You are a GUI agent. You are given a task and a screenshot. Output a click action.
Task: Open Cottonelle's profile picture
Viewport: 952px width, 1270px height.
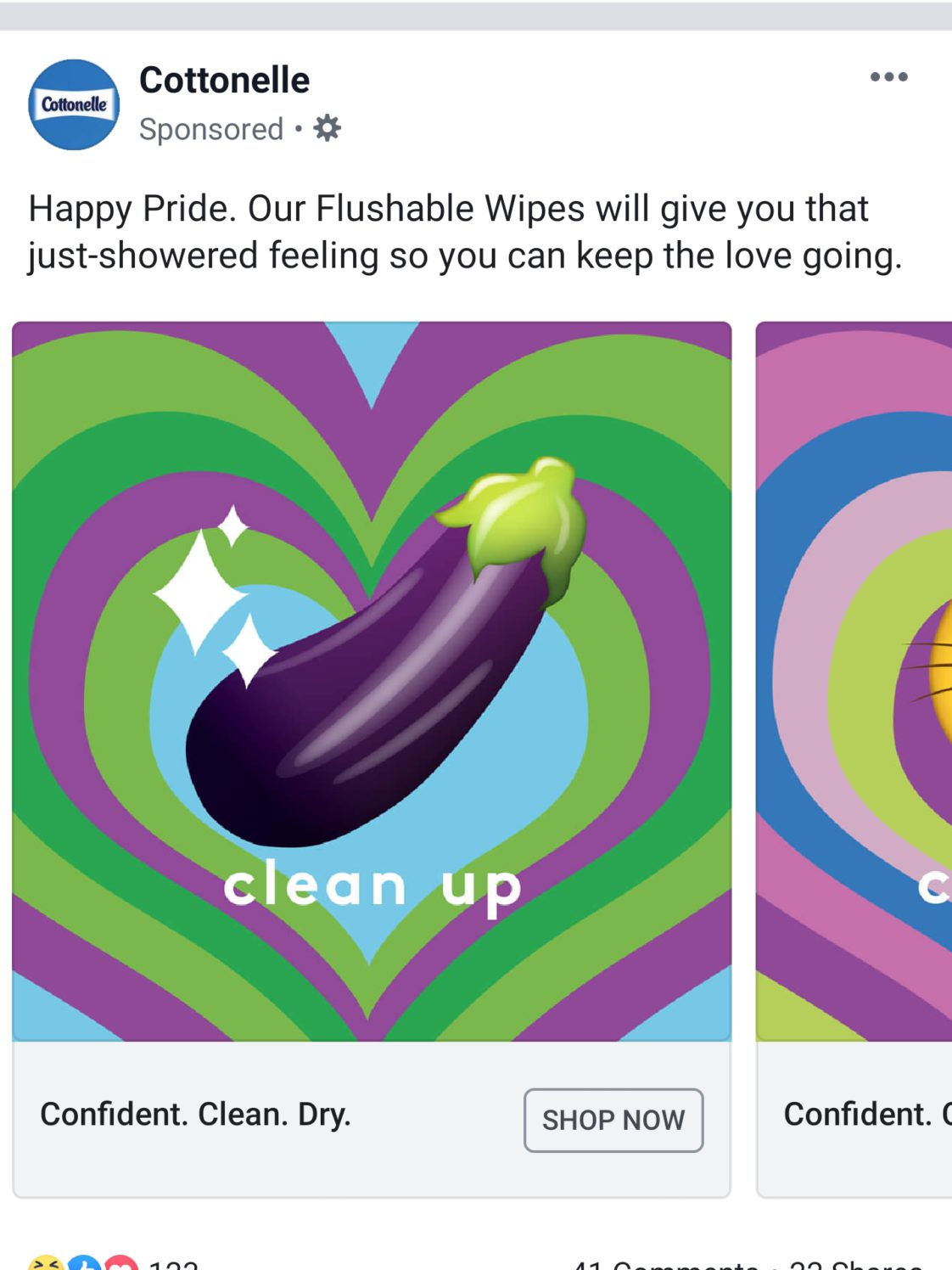75,104
